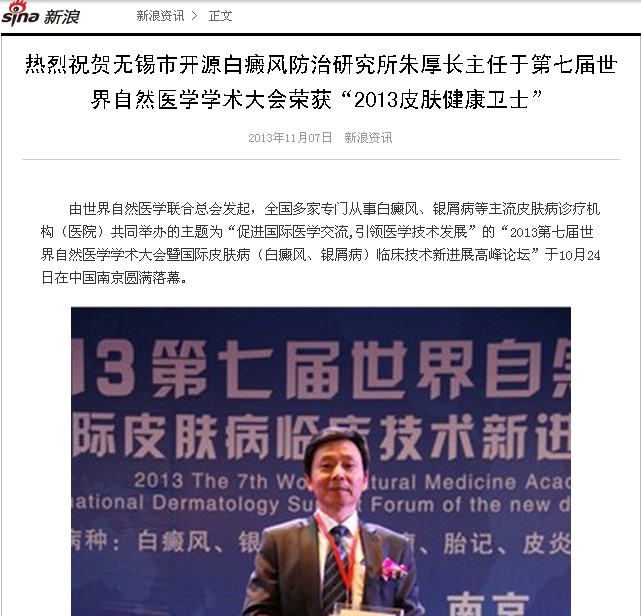This screenshot has height=616, width=641.
Task: Open the Sina logo home link
Action: click(41, 14)
